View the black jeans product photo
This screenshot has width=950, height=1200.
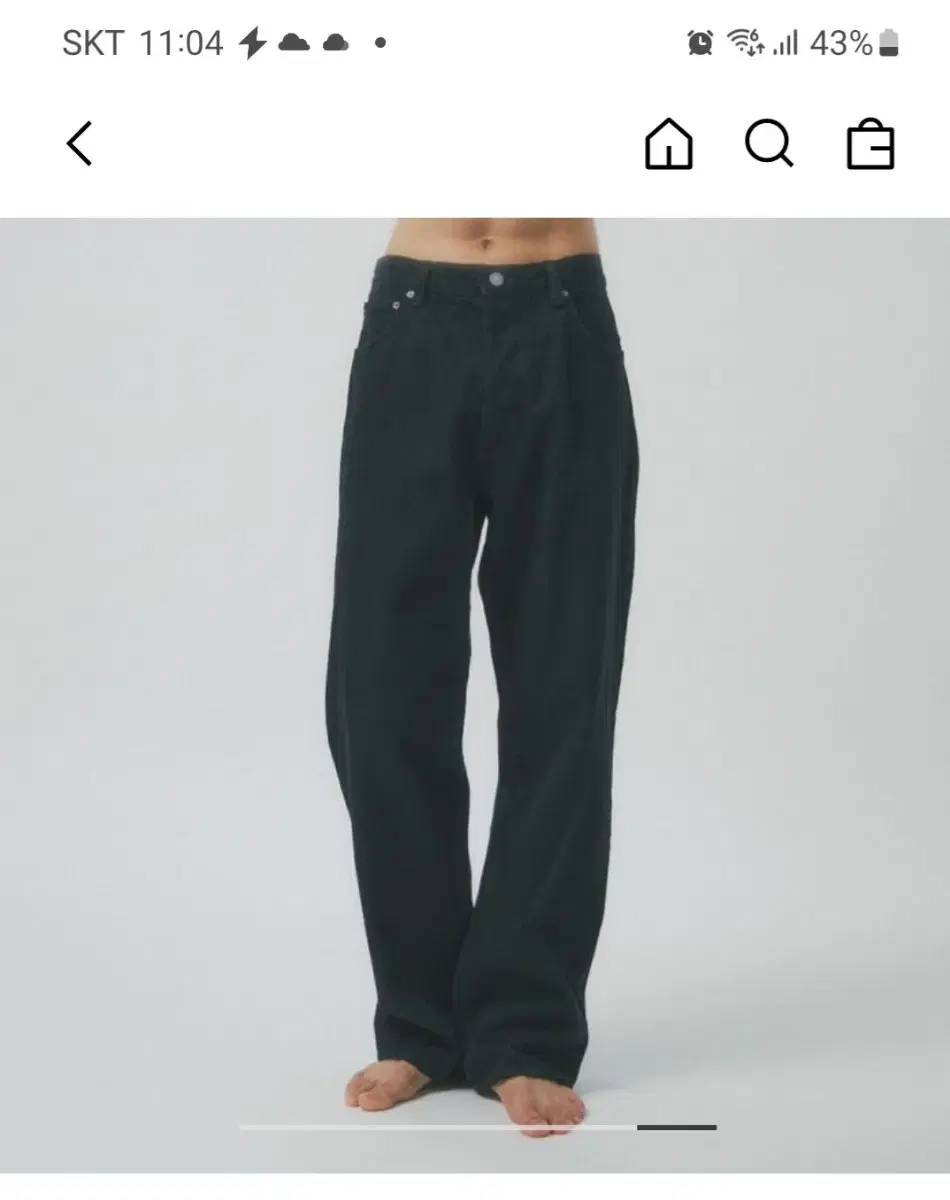(475, 650)
